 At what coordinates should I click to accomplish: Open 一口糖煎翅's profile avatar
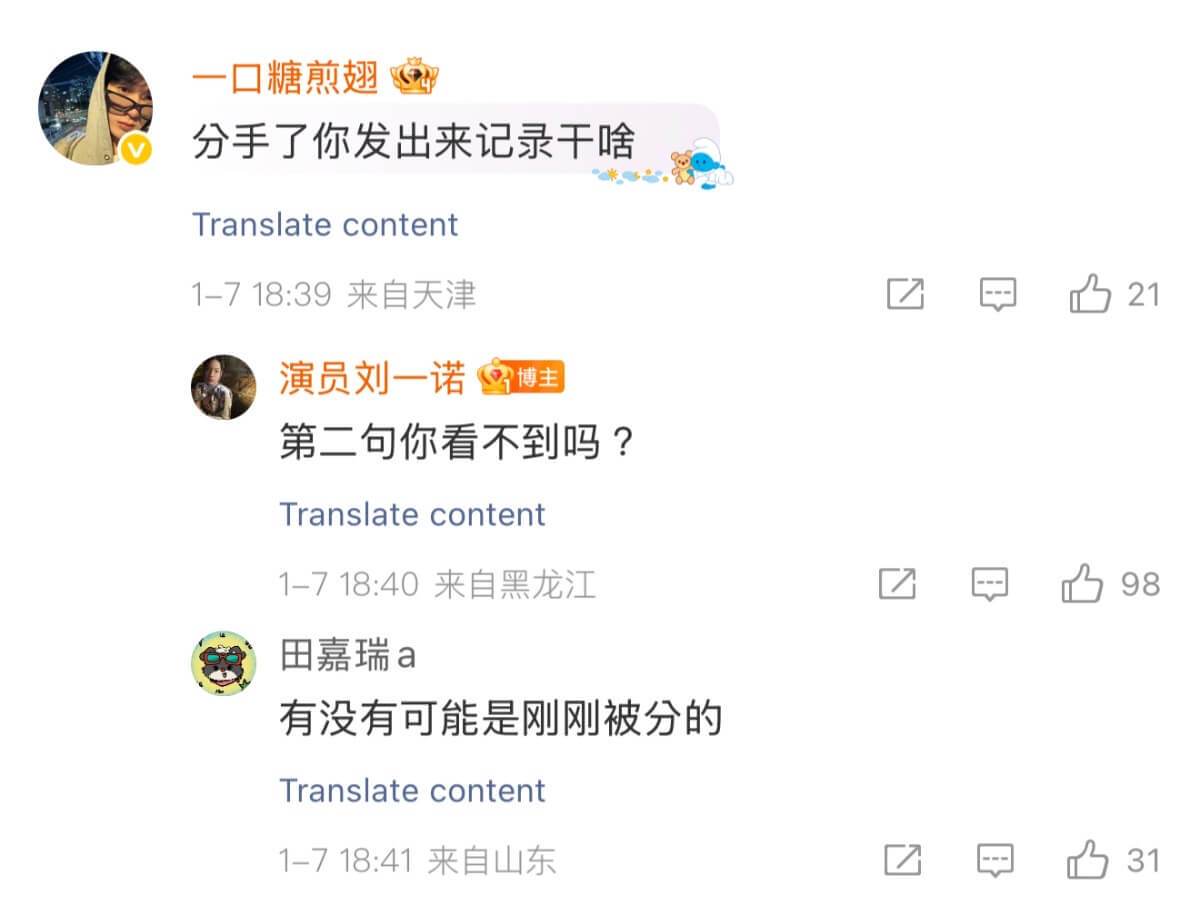96,108
